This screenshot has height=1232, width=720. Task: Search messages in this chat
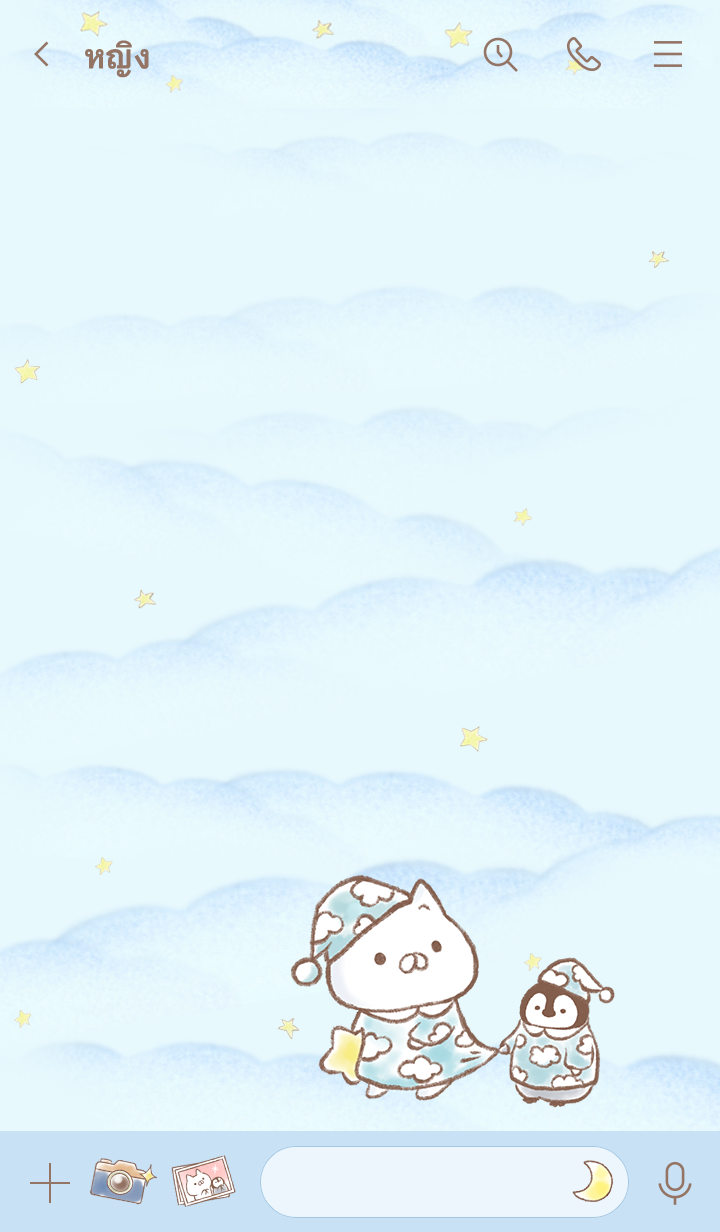click(500, 54)
